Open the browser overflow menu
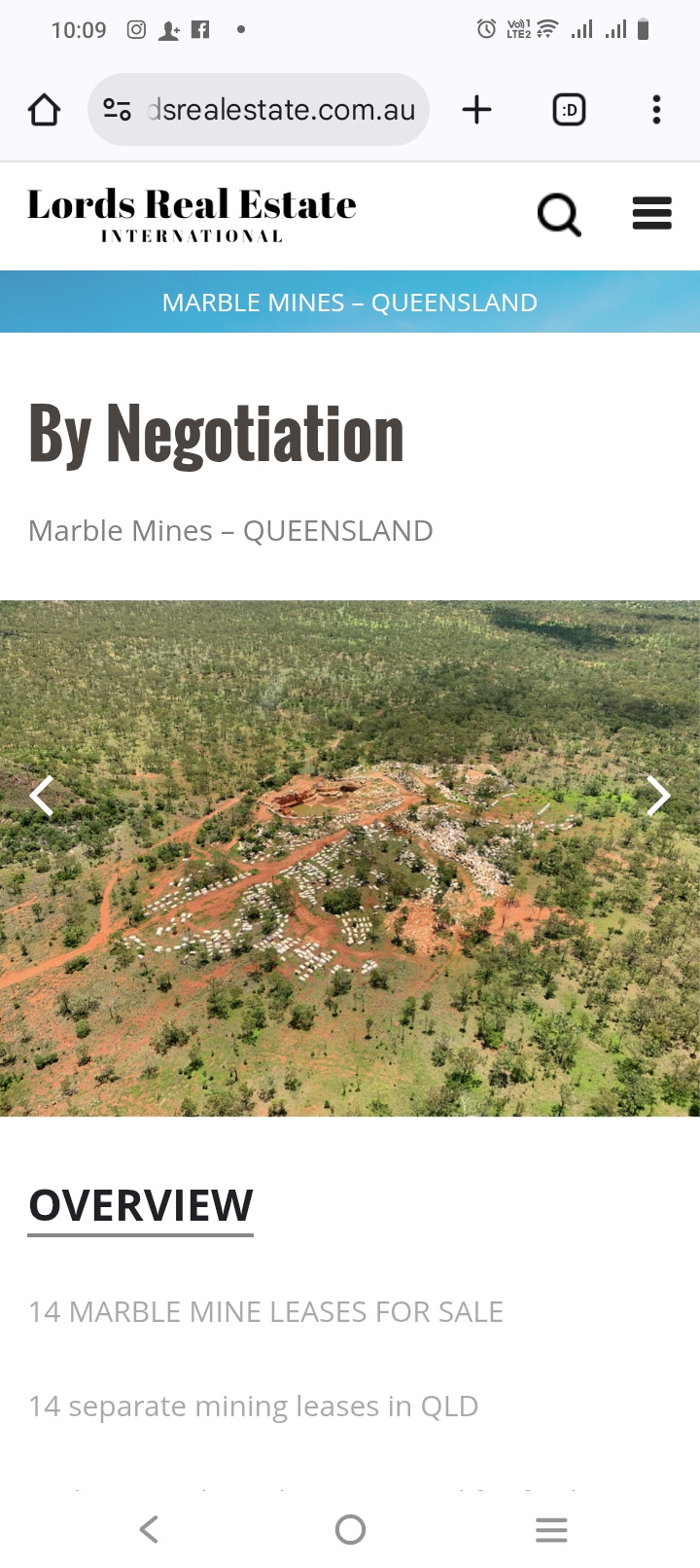The image size is (700, 1568). coord(656,110)
